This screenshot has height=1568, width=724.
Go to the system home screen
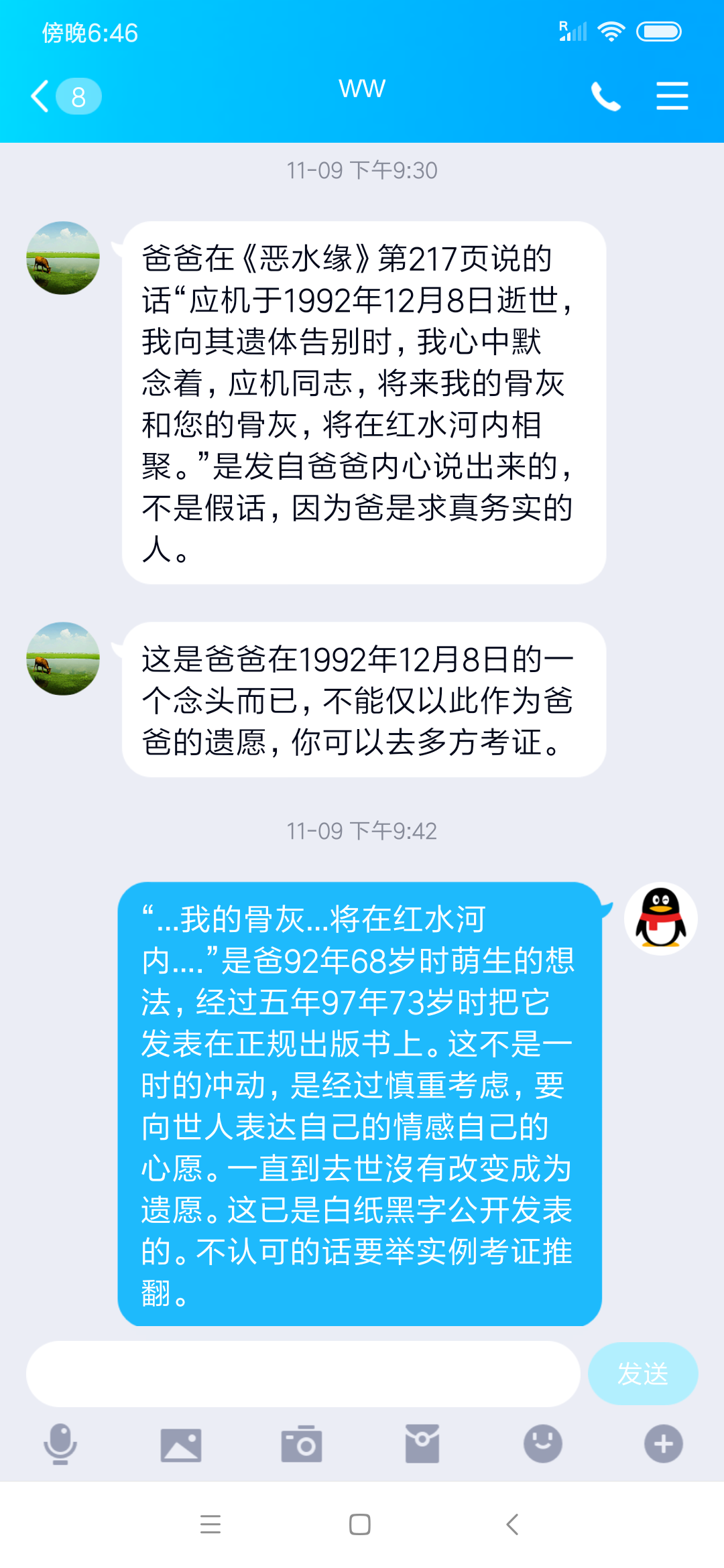click(360, 1524)
